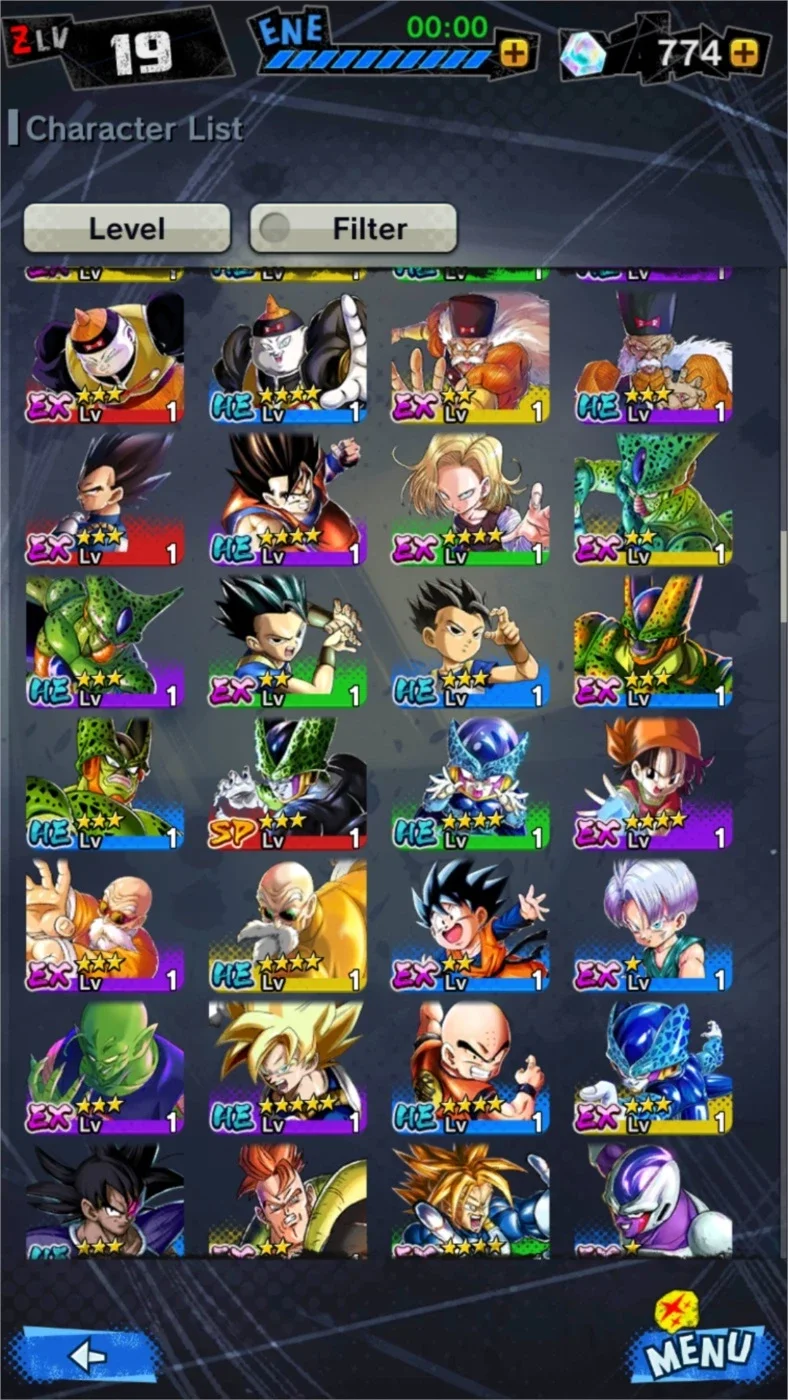Select green Piccolo EX character card
The height and width of the screenshot is (1400, 788).
pyautogui.click(x=105, y=1067)
